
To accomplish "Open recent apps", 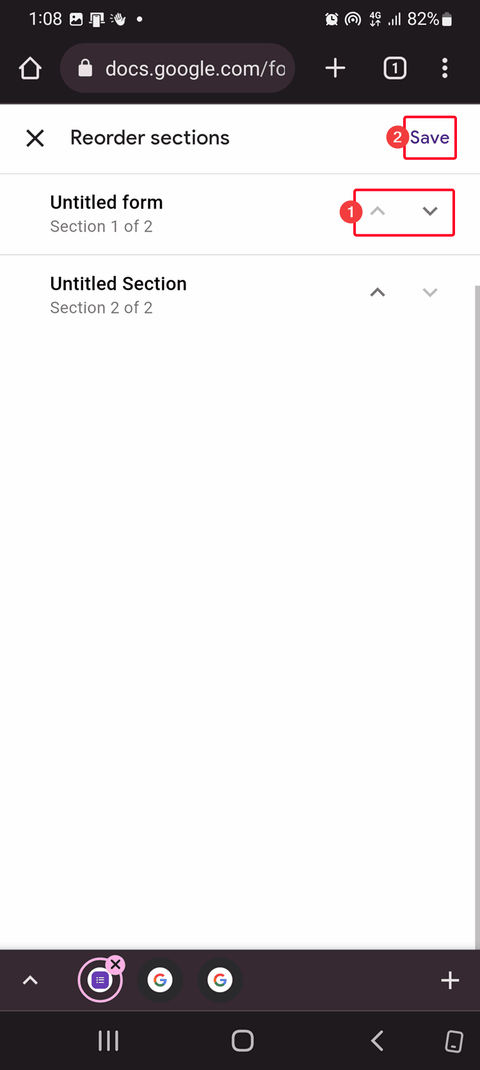I will [109, 1041].
